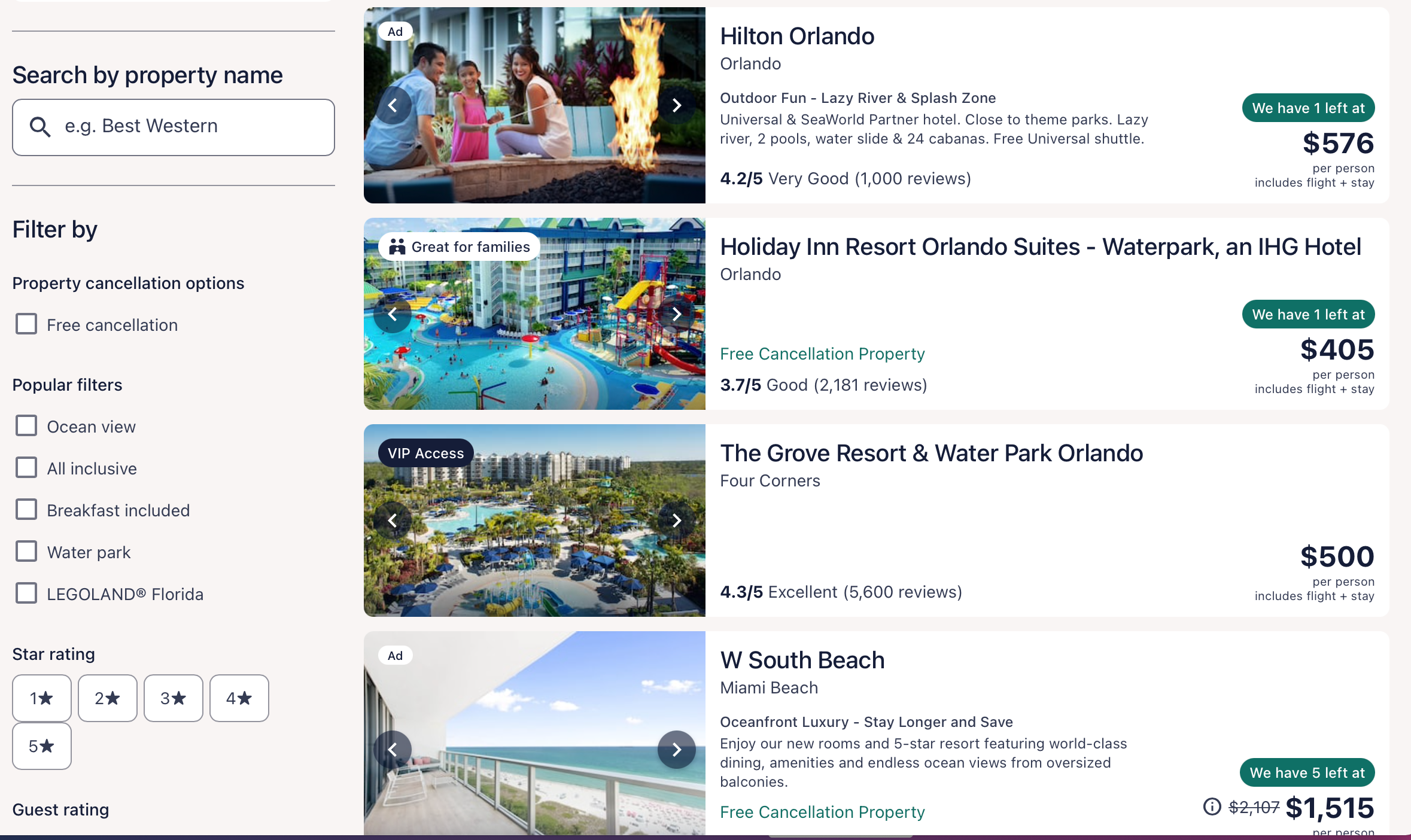
Task: Select the 4 star rating chip
Action: pyautogui.click(x=239, y=698)
